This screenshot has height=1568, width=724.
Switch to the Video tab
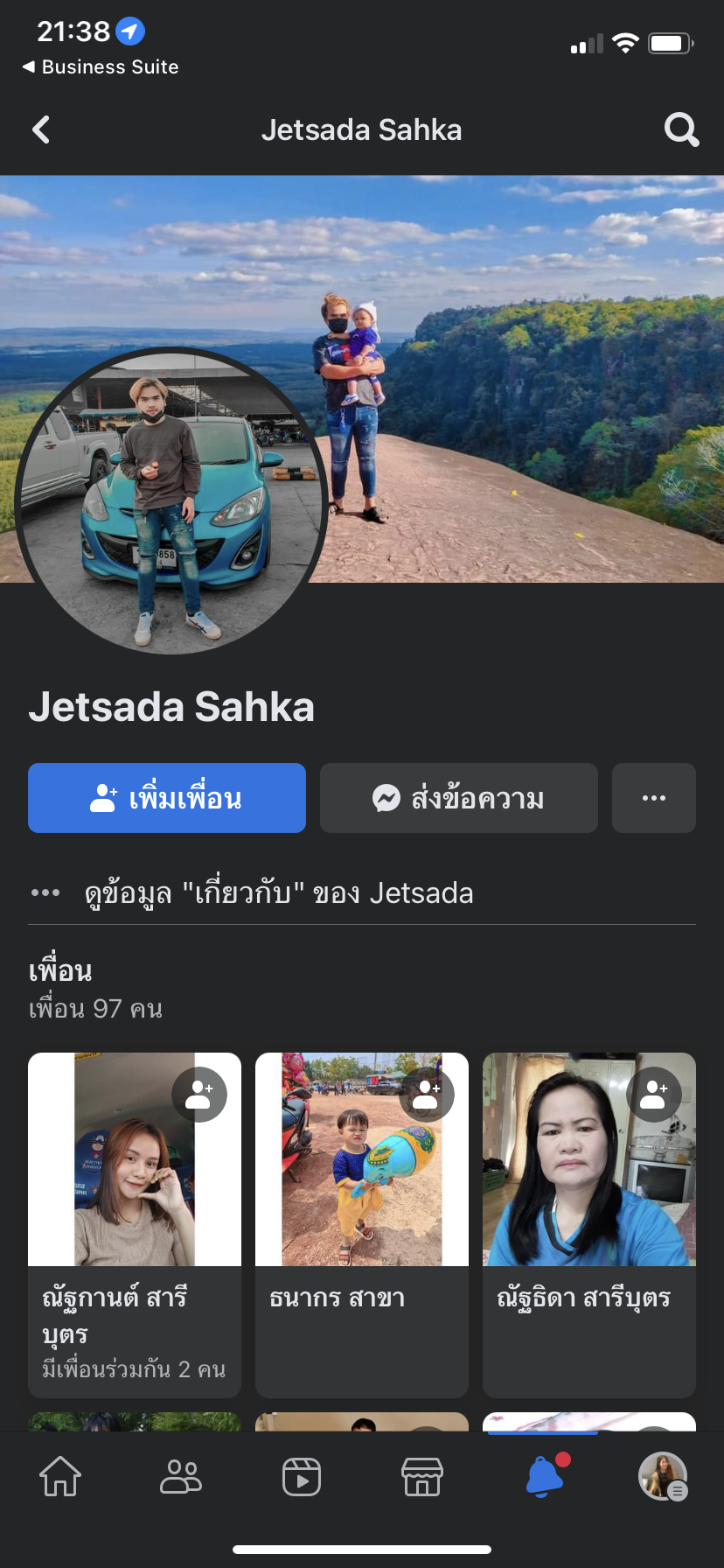coord(302,1477)
